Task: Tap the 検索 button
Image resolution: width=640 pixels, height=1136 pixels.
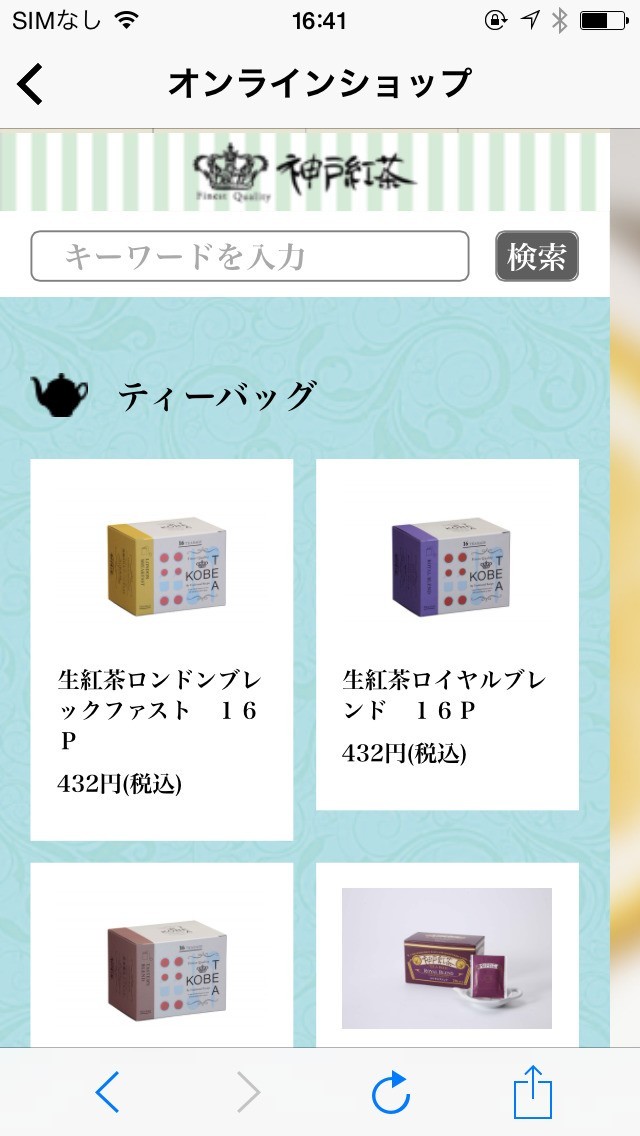Action: coord(537,257)
